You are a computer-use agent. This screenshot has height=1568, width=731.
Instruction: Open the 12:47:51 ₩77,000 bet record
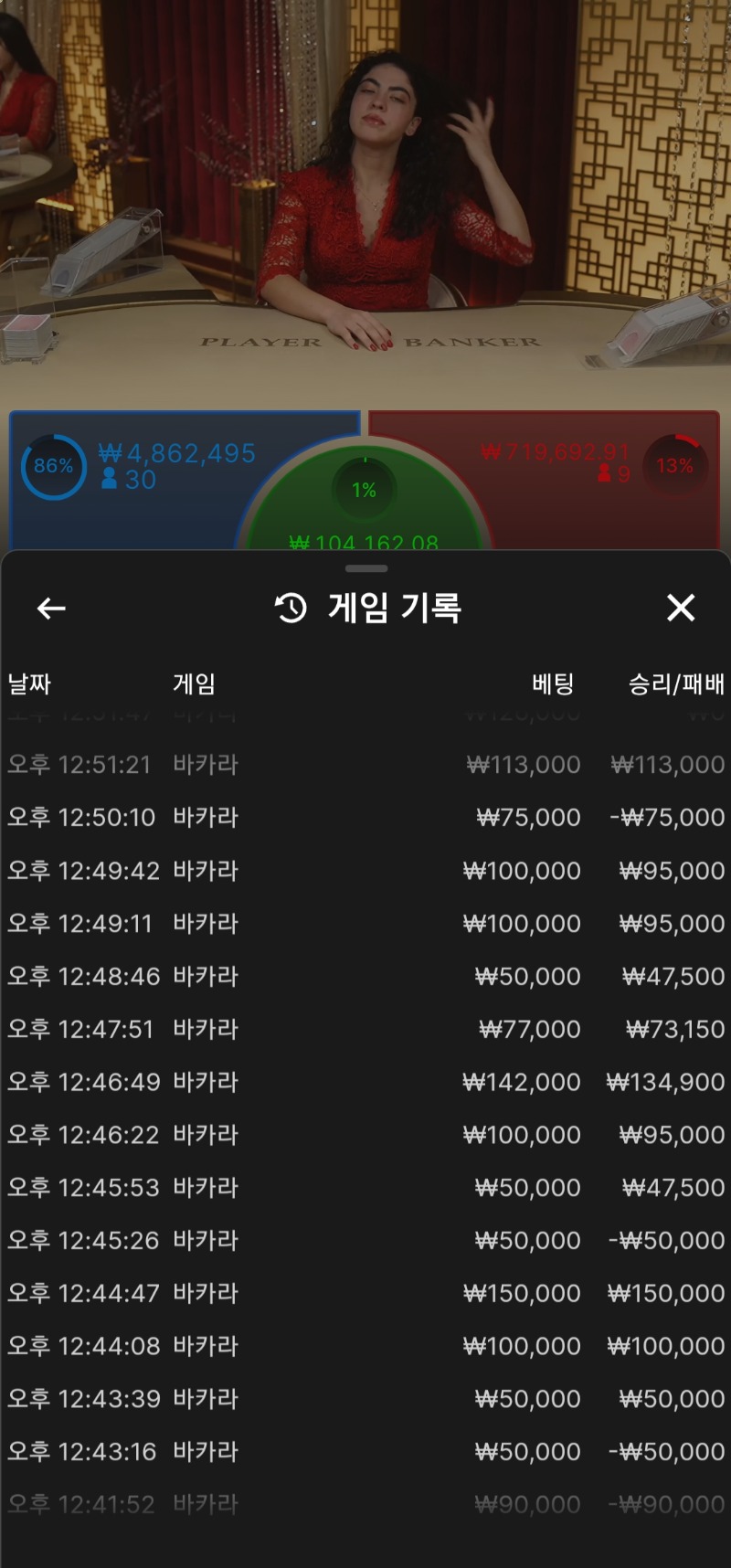pyautogui.click(x=365, y=1030)
